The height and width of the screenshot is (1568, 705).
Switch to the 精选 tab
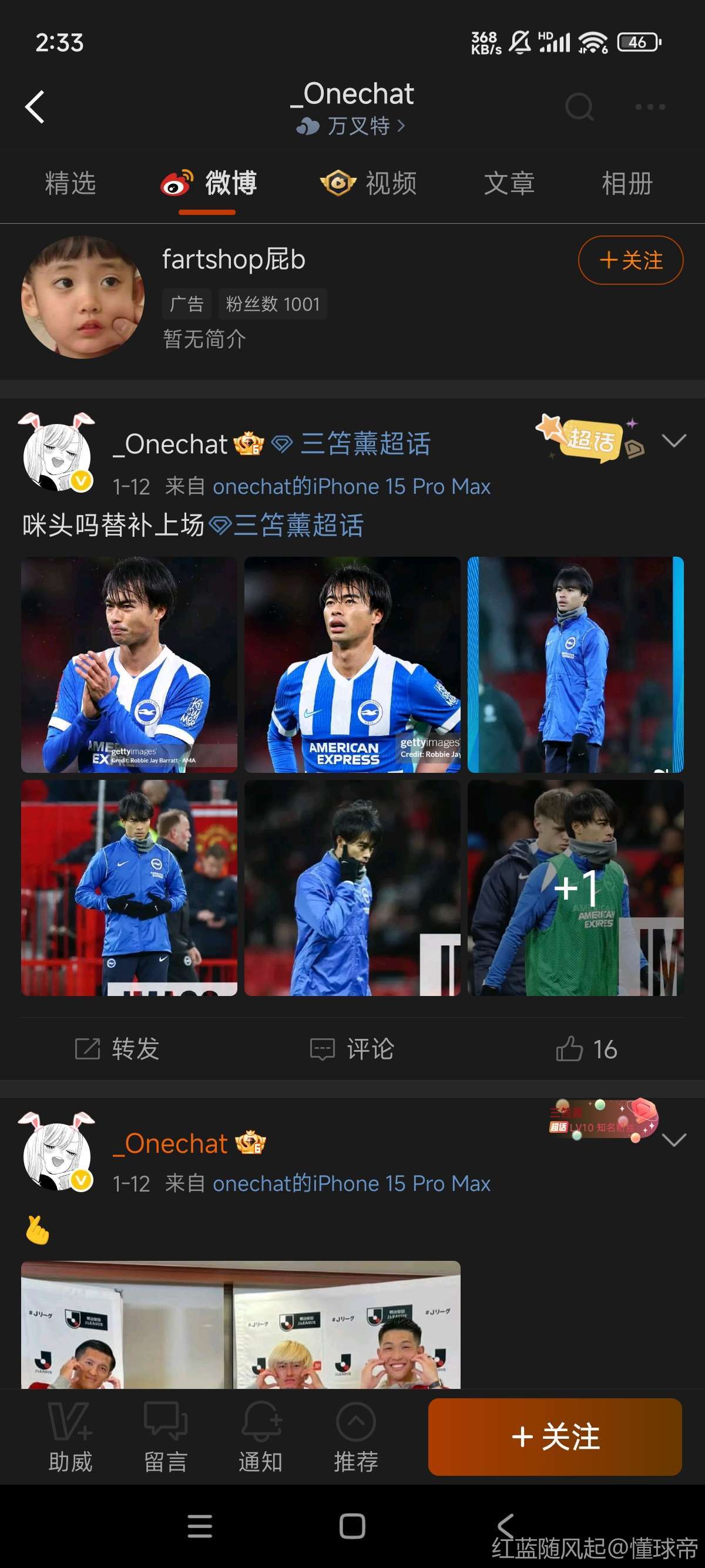point(70,183)
